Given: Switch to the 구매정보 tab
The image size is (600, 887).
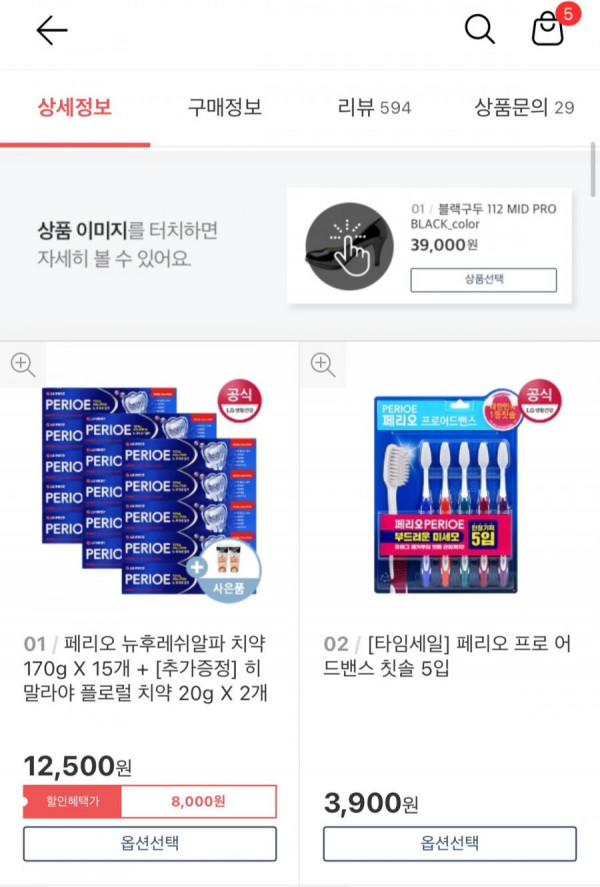Looking at the screenshot, I should [x=225, y=107].
